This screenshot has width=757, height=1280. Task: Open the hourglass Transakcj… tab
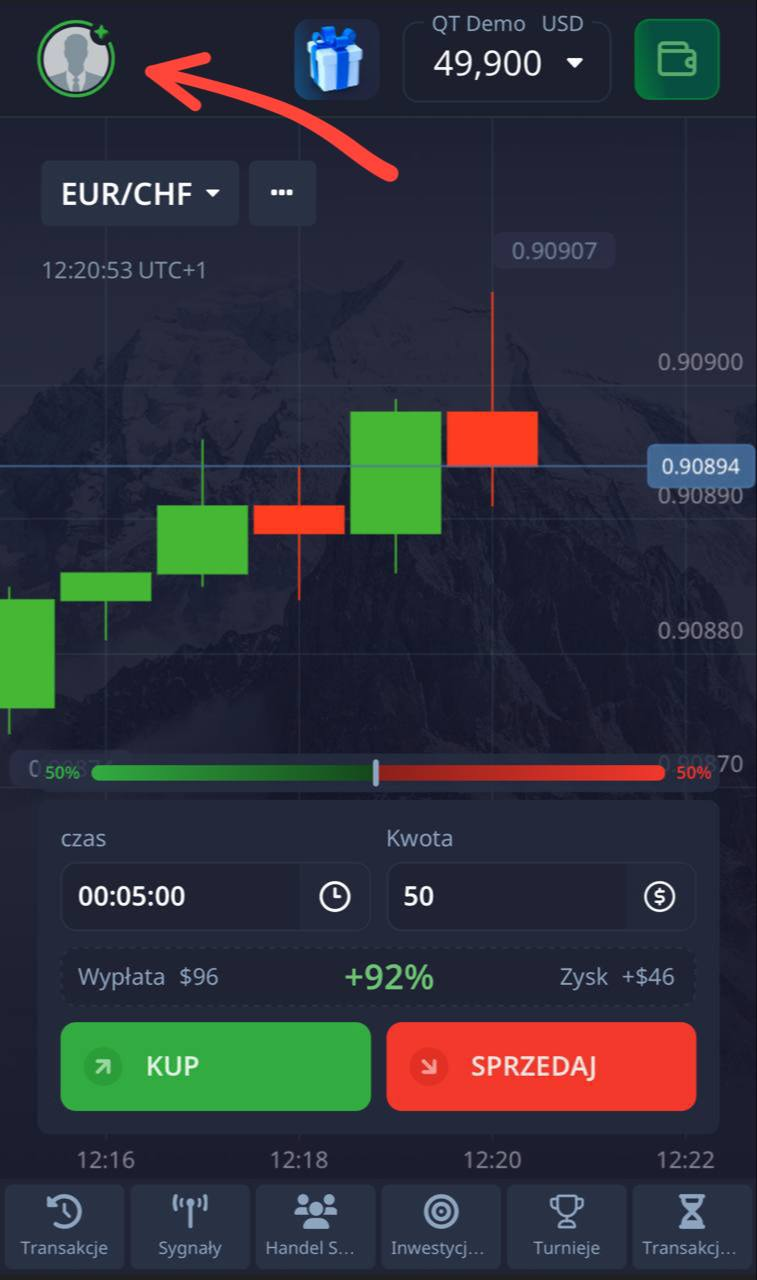692,1227
